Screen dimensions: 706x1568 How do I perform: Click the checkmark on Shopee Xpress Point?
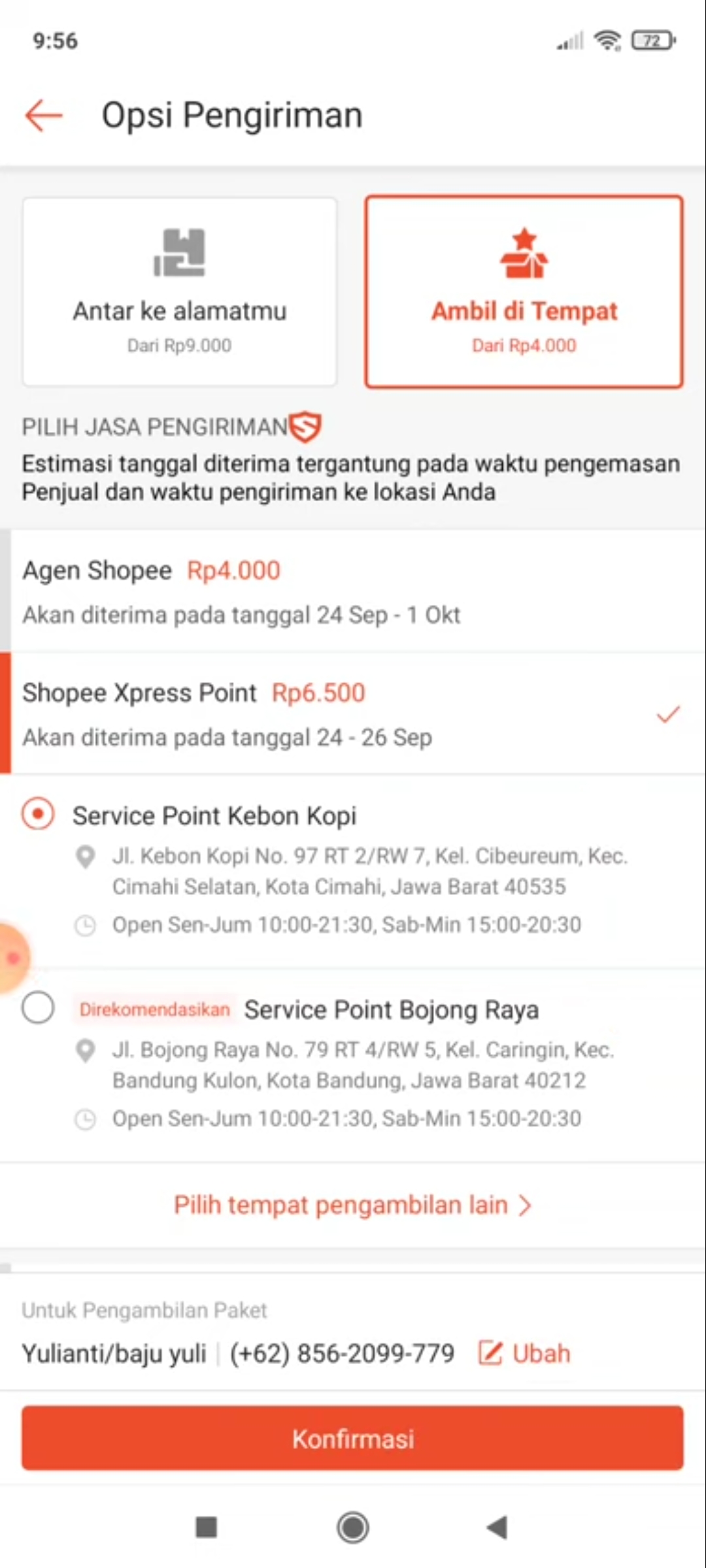(x=668, y=715)
